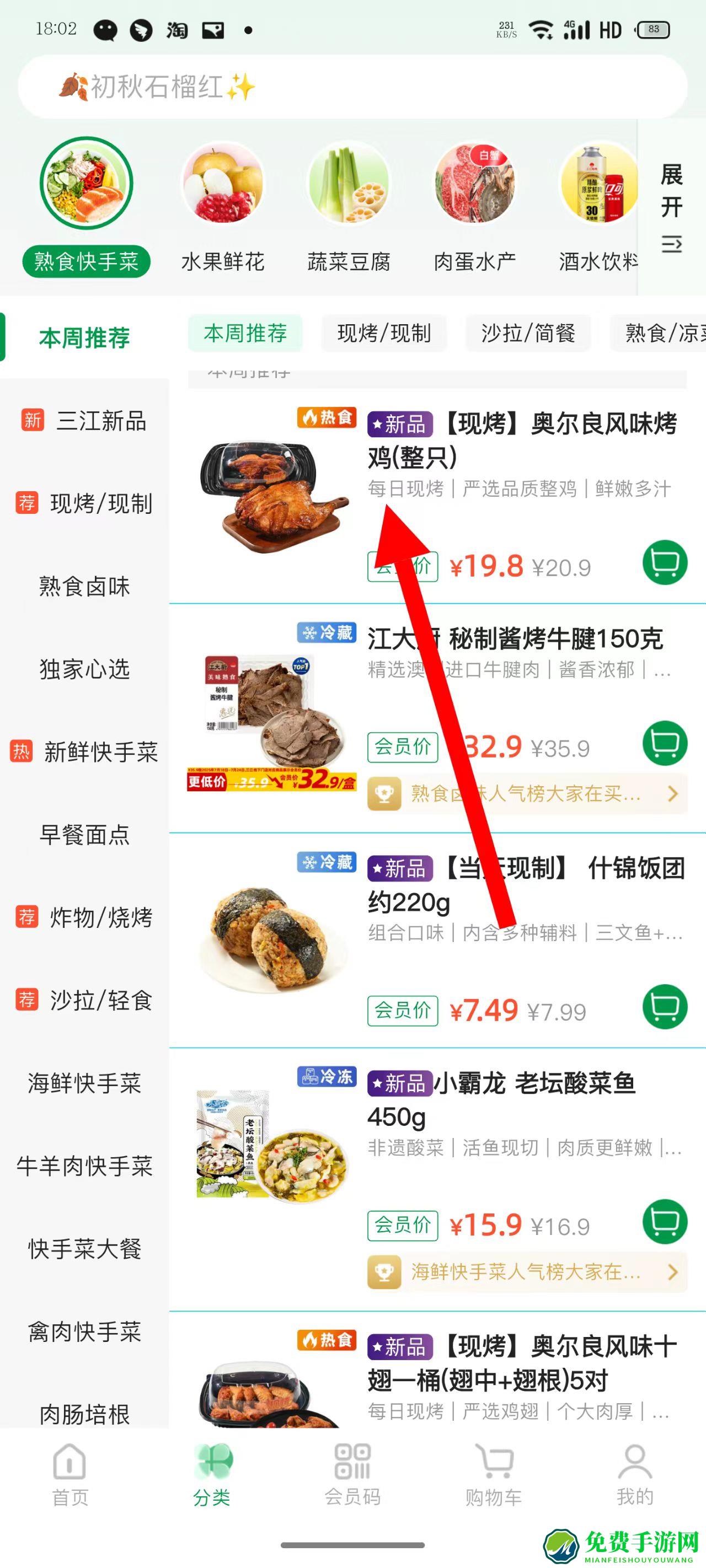The width and height of the screenshot is (706, 1568).
Task: View the 小霸龙 老坛酸菜鱼 product
Action: [501, 1100]
